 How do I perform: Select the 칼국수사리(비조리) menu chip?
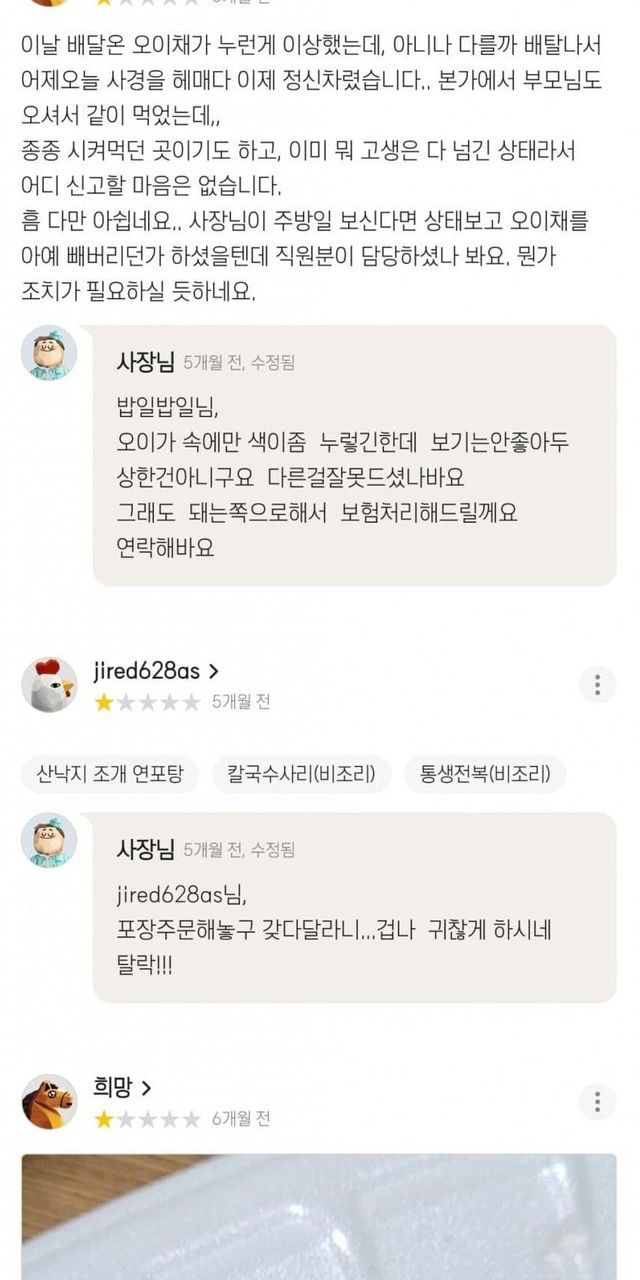point(301,775)
